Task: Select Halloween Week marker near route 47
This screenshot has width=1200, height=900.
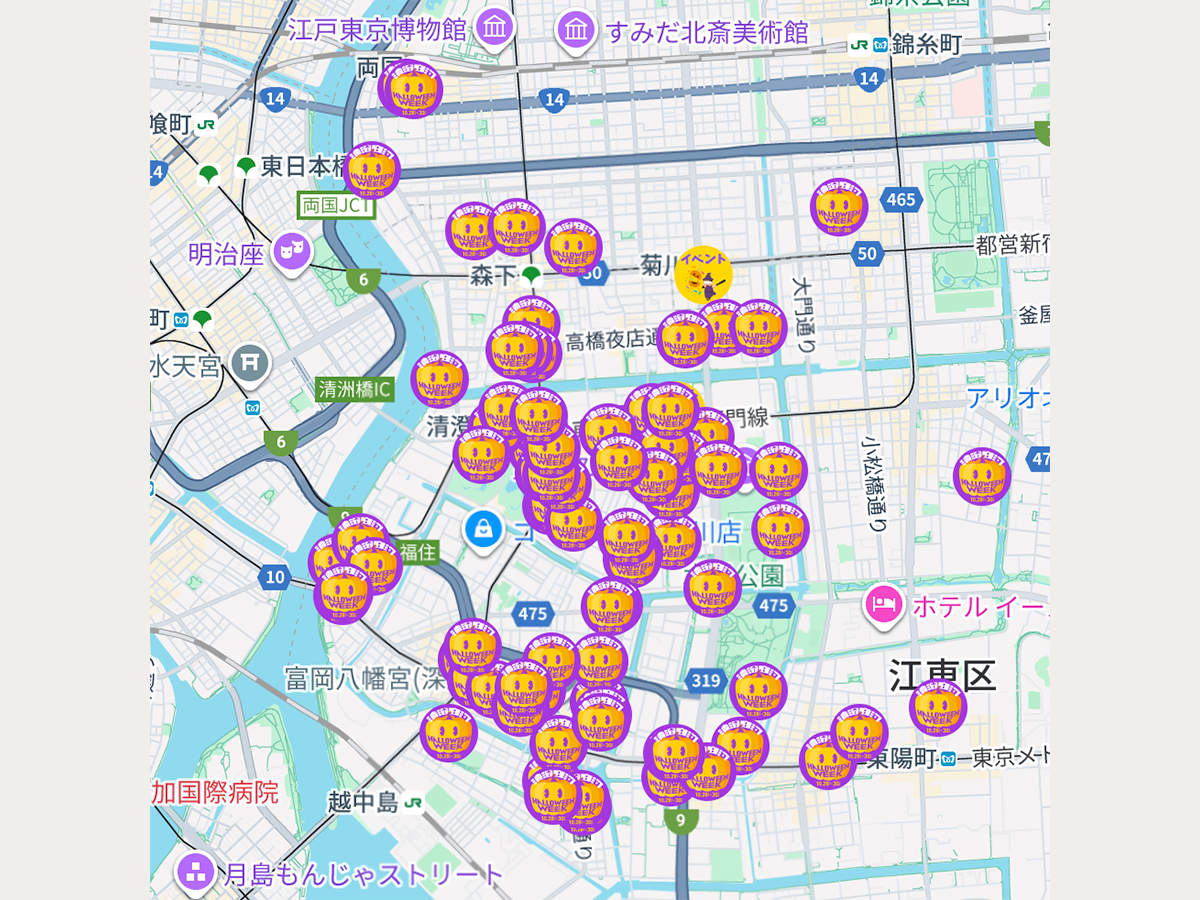Action: (x=982, y=477)
